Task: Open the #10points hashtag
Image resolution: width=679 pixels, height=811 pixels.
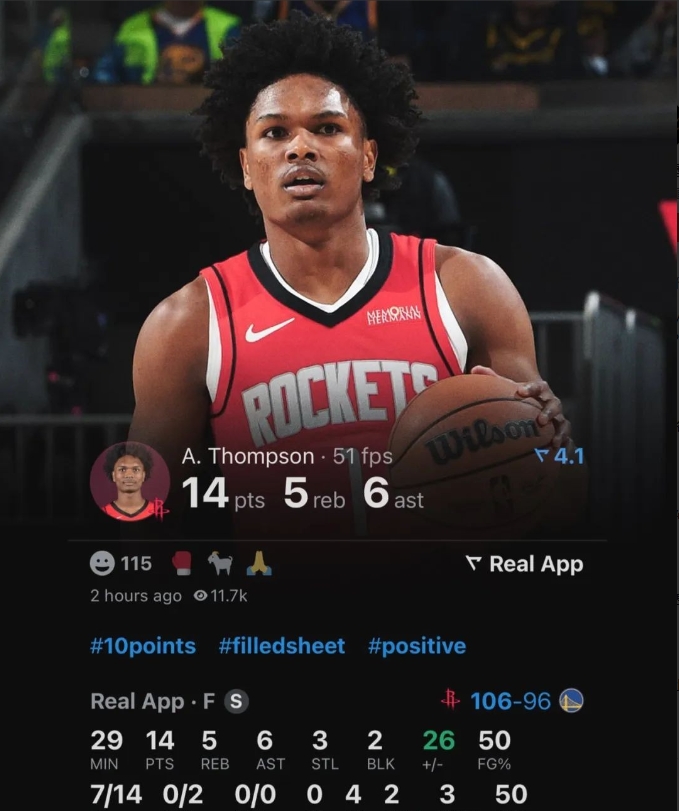Action: click(143, 646)
